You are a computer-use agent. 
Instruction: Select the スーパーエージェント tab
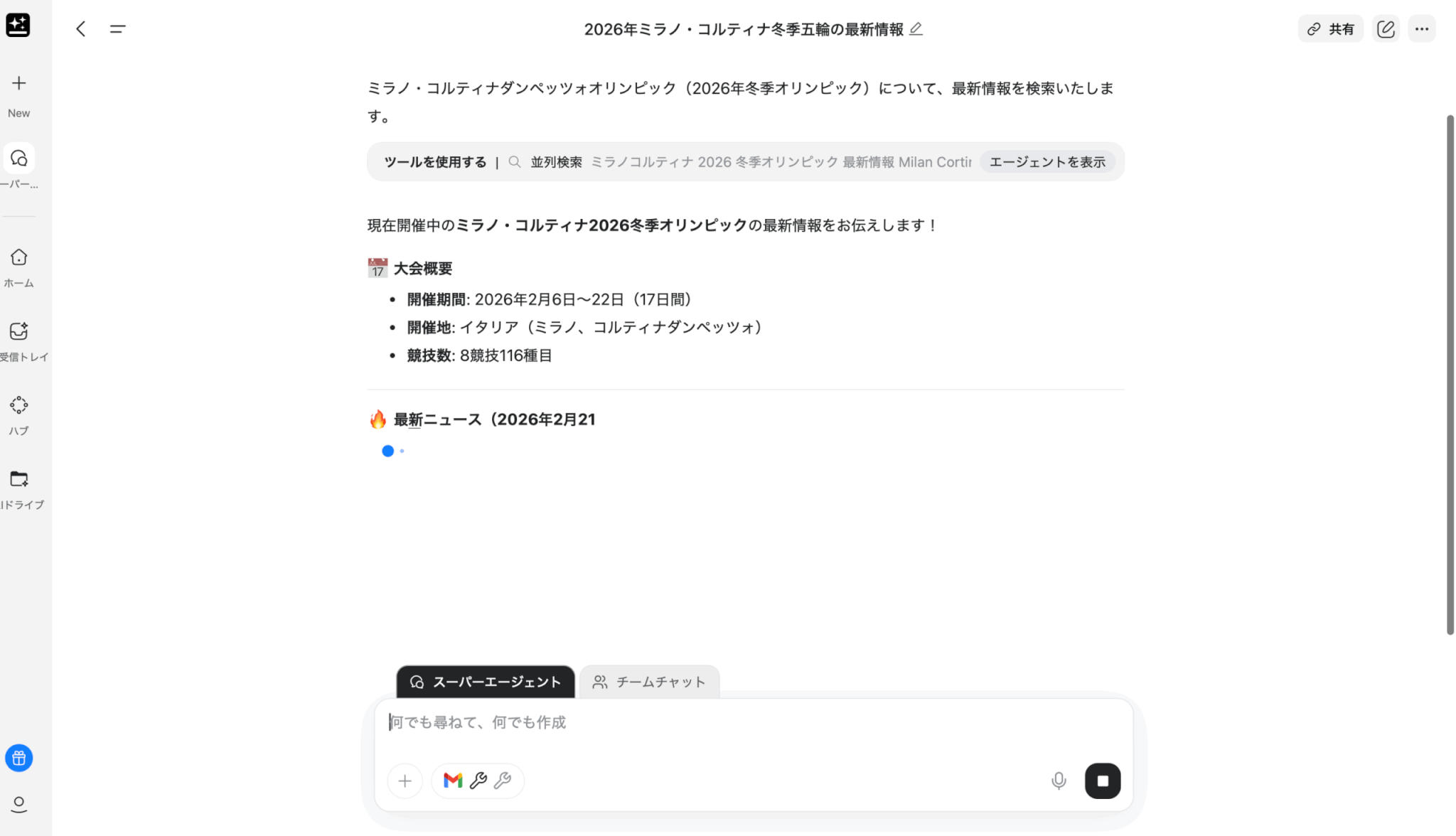pos(486,682)
